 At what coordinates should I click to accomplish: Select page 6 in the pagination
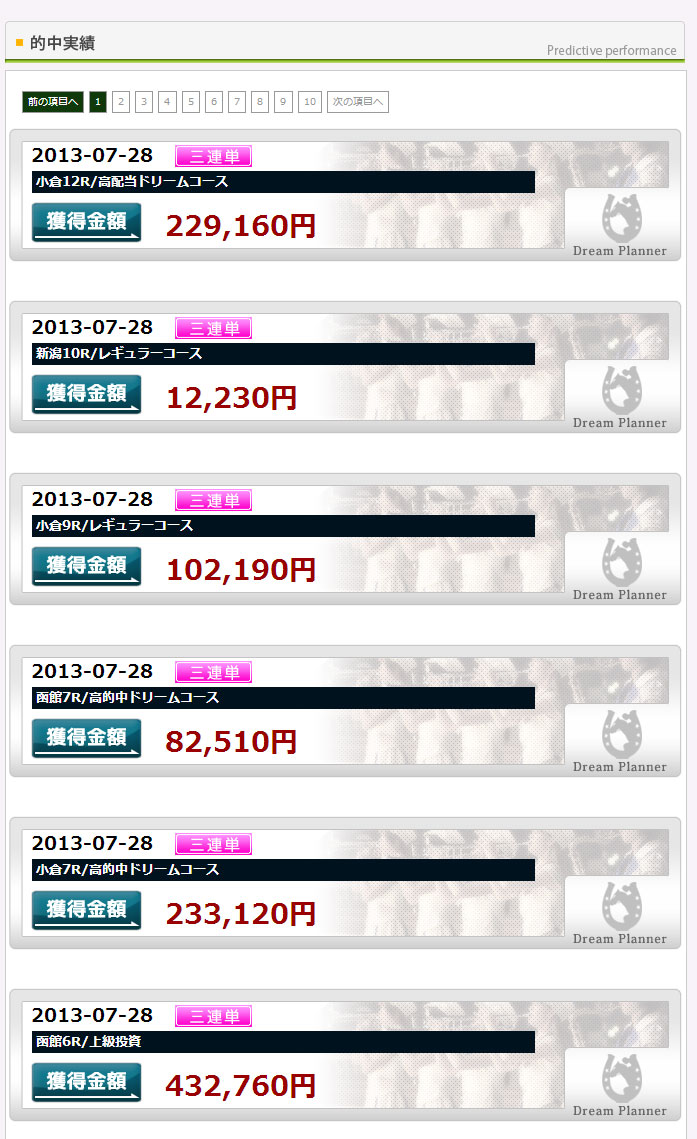pyautogui.click(x=213, y=102)
